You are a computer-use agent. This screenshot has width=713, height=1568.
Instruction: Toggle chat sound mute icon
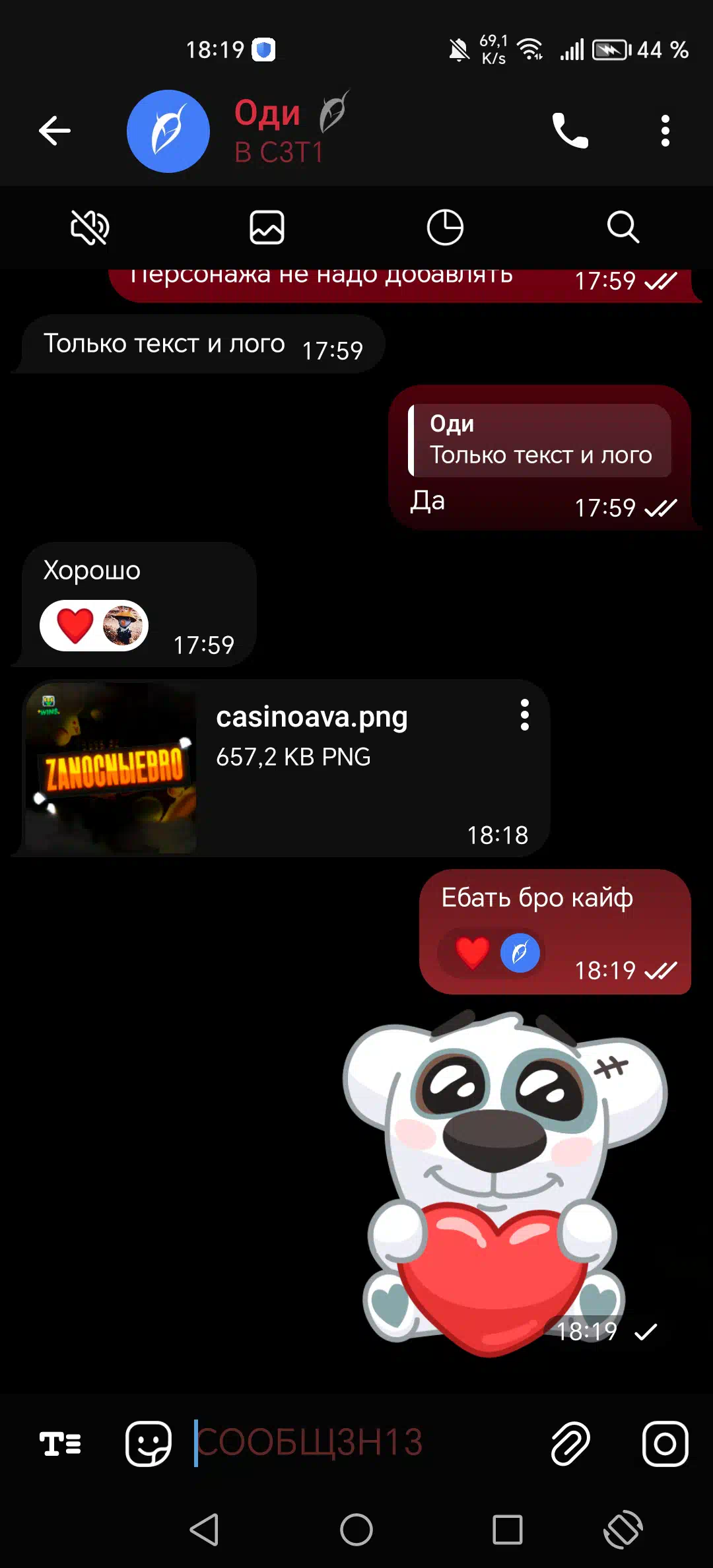(90, 228)
